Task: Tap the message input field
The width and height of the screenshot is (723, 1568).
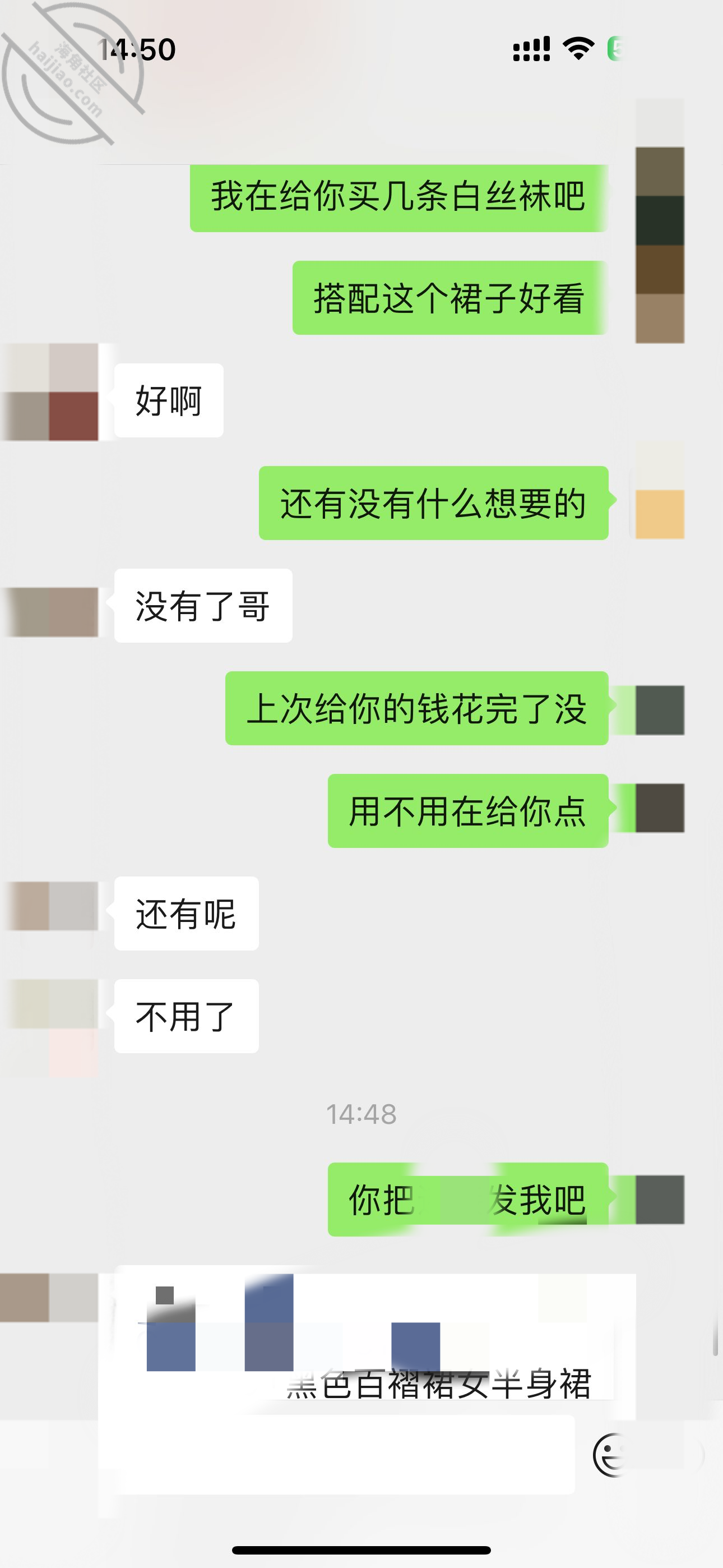Action: (345, 1454)
